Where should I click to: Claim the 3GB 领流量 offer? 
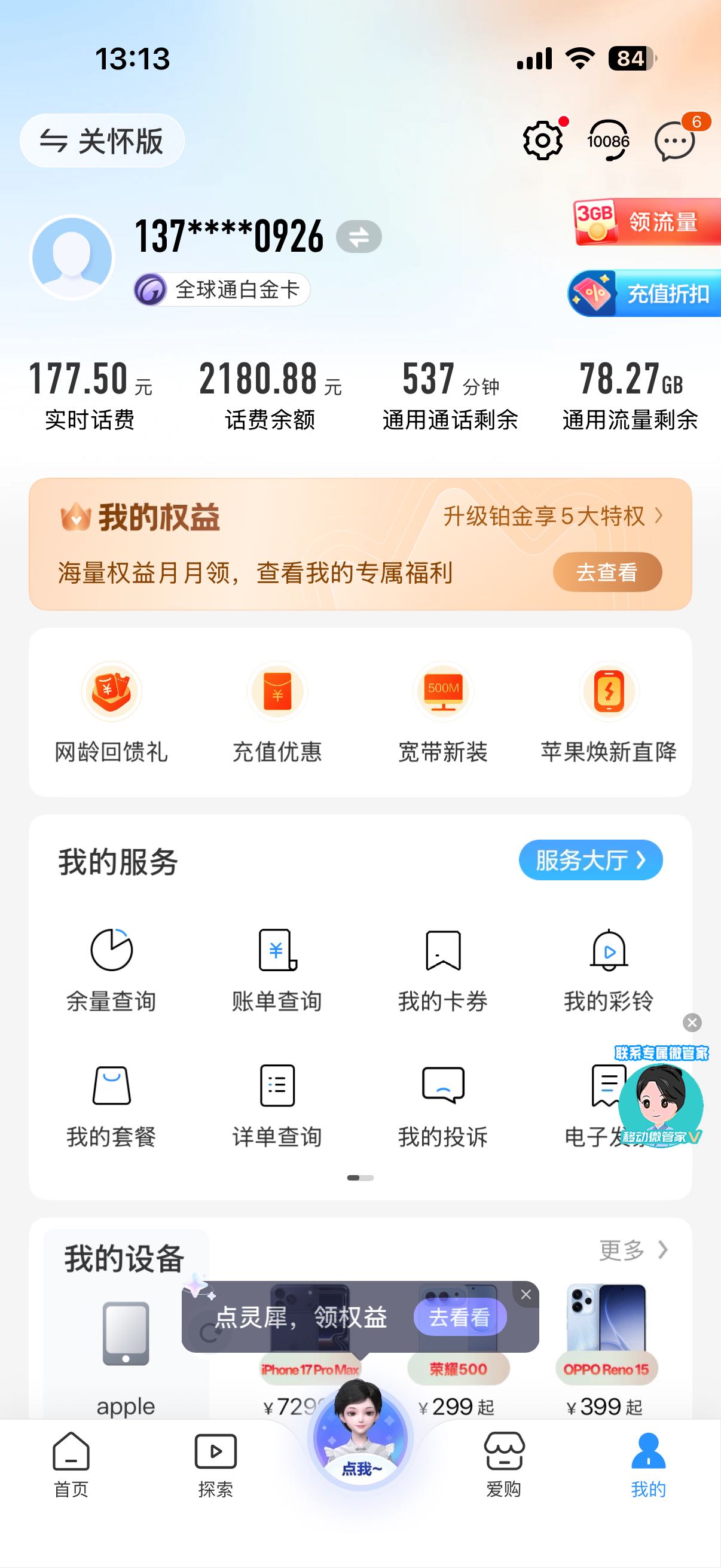[x=647, y=221]
